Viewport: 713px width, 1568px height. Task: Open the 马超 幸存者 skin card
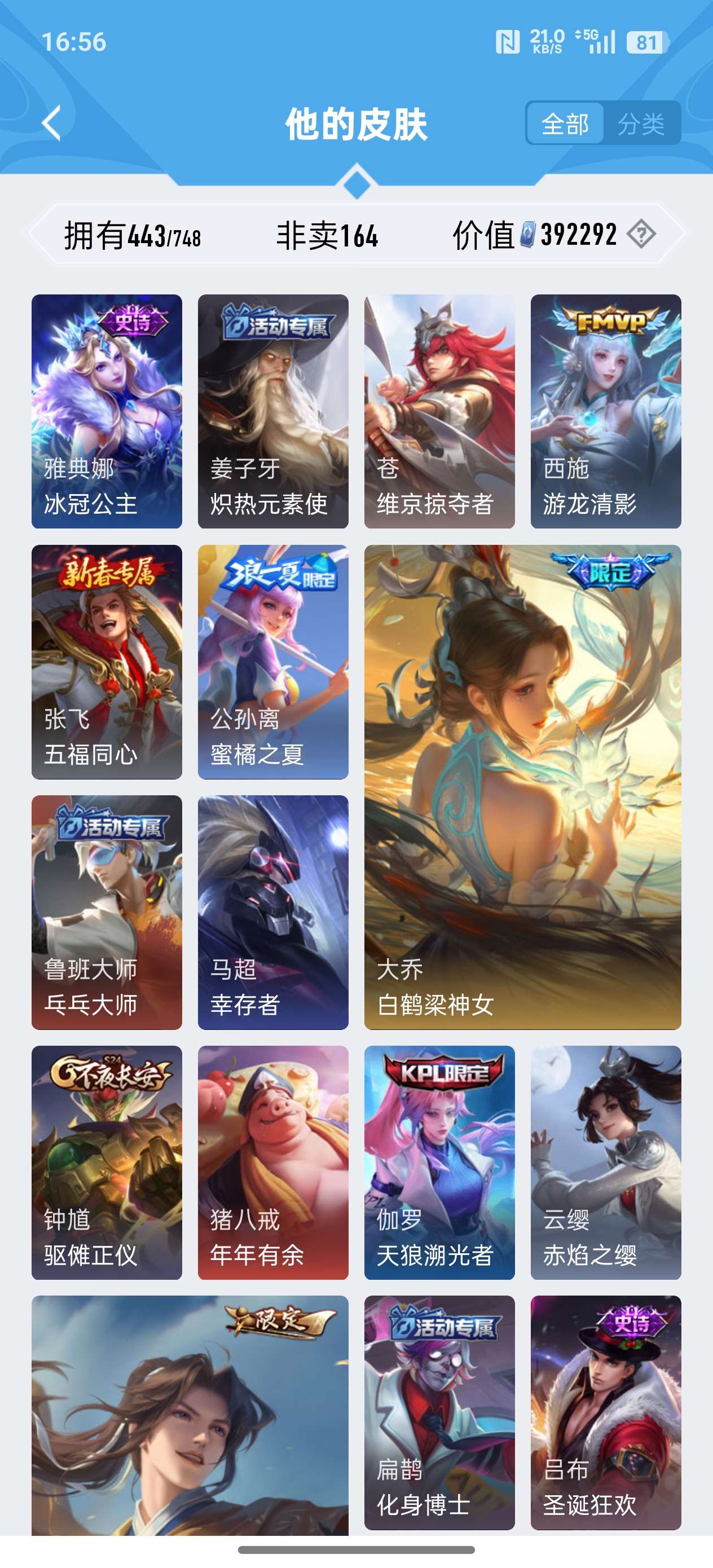pyautogui.click(x=273, y=912)
